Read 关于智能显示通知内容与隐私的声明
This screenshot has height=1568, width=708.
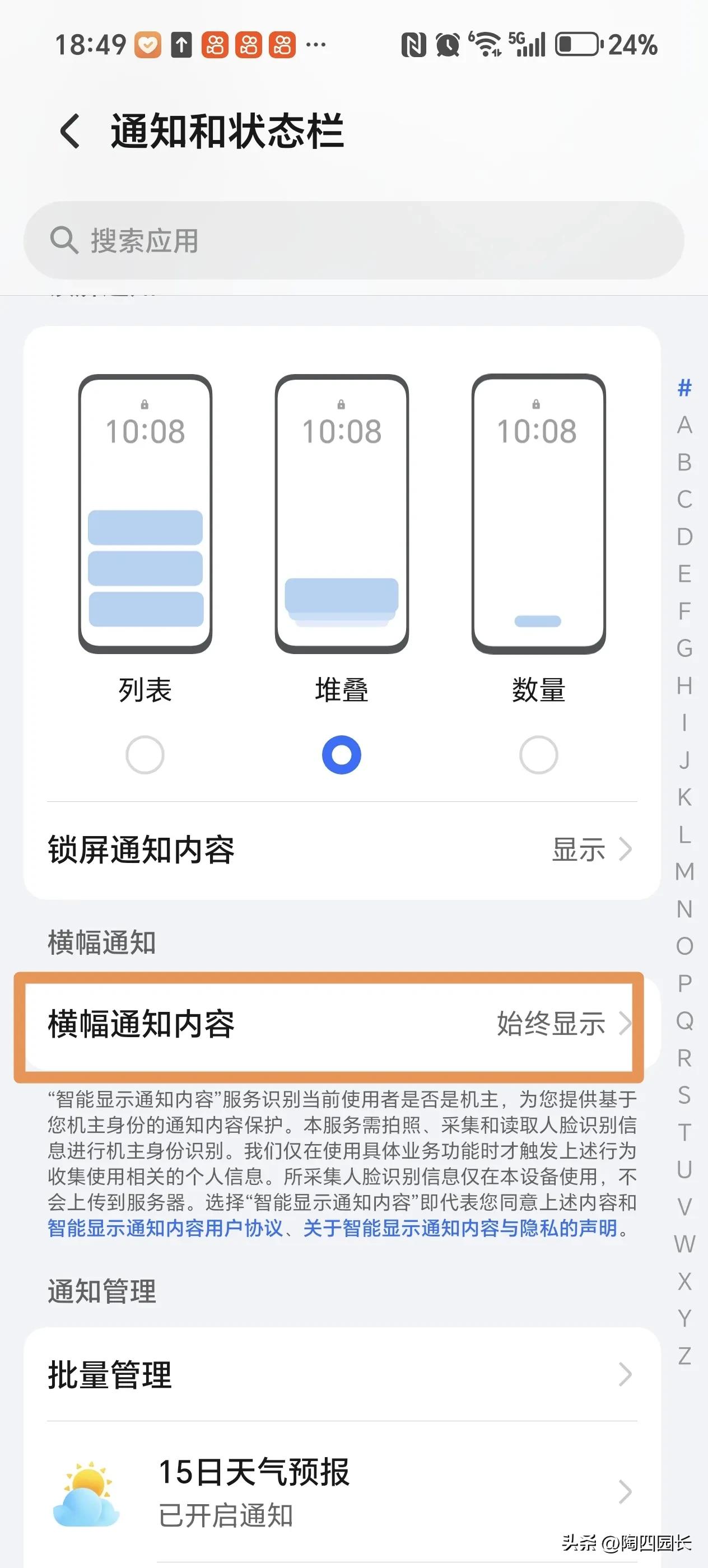point(460,1228)
